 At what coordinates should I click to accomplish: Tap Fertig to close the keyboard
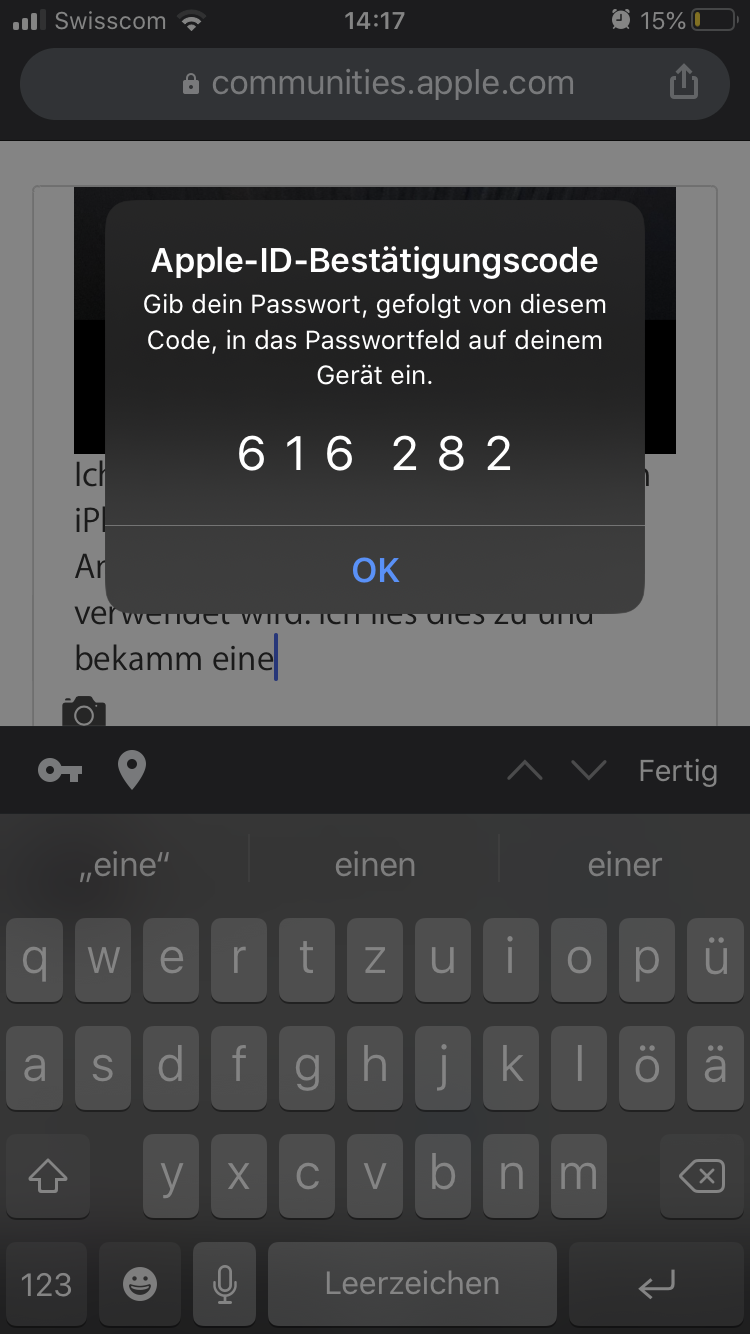678,771
